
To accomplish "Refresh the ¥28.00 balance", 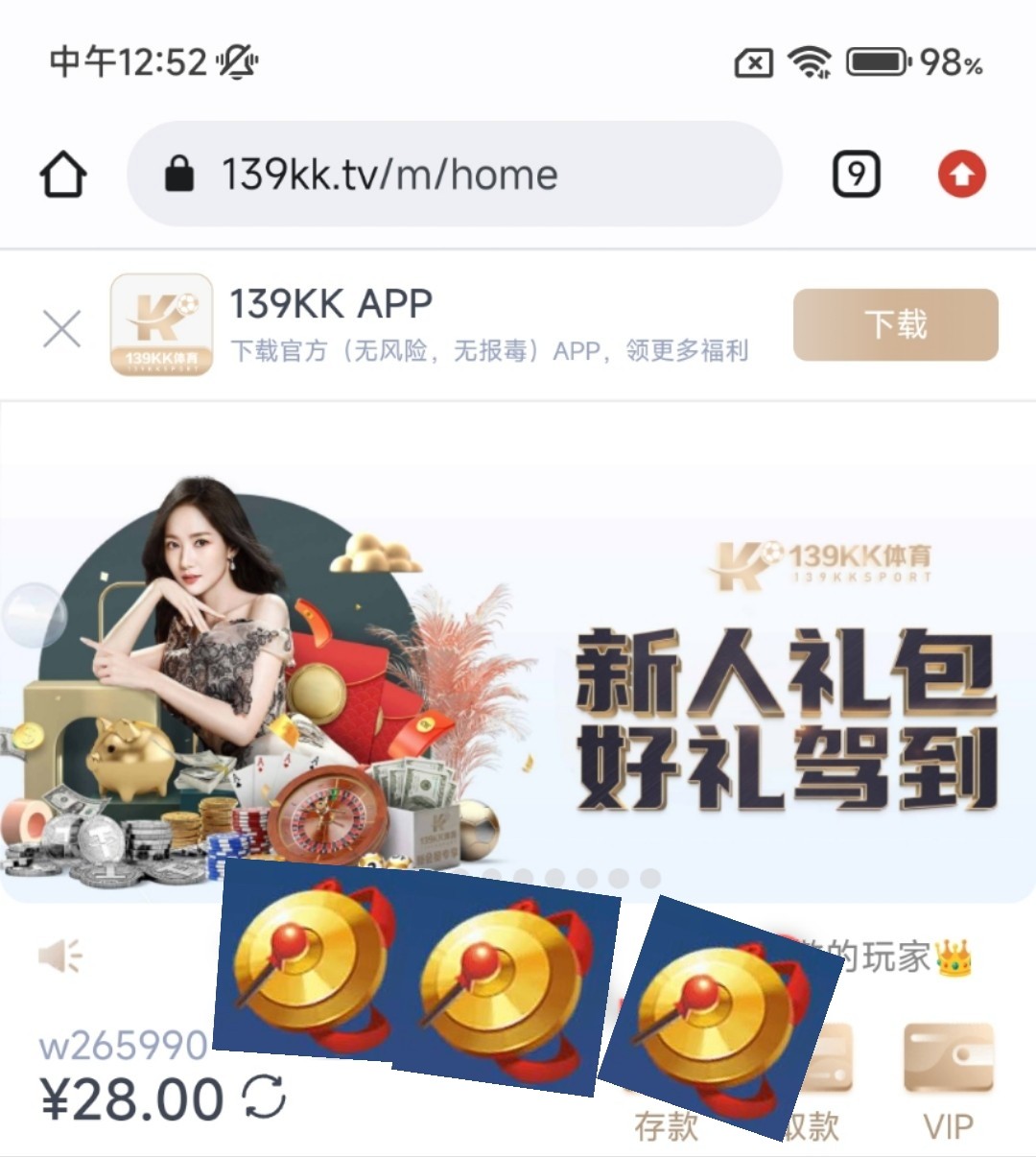I will tap(265, 1097).
